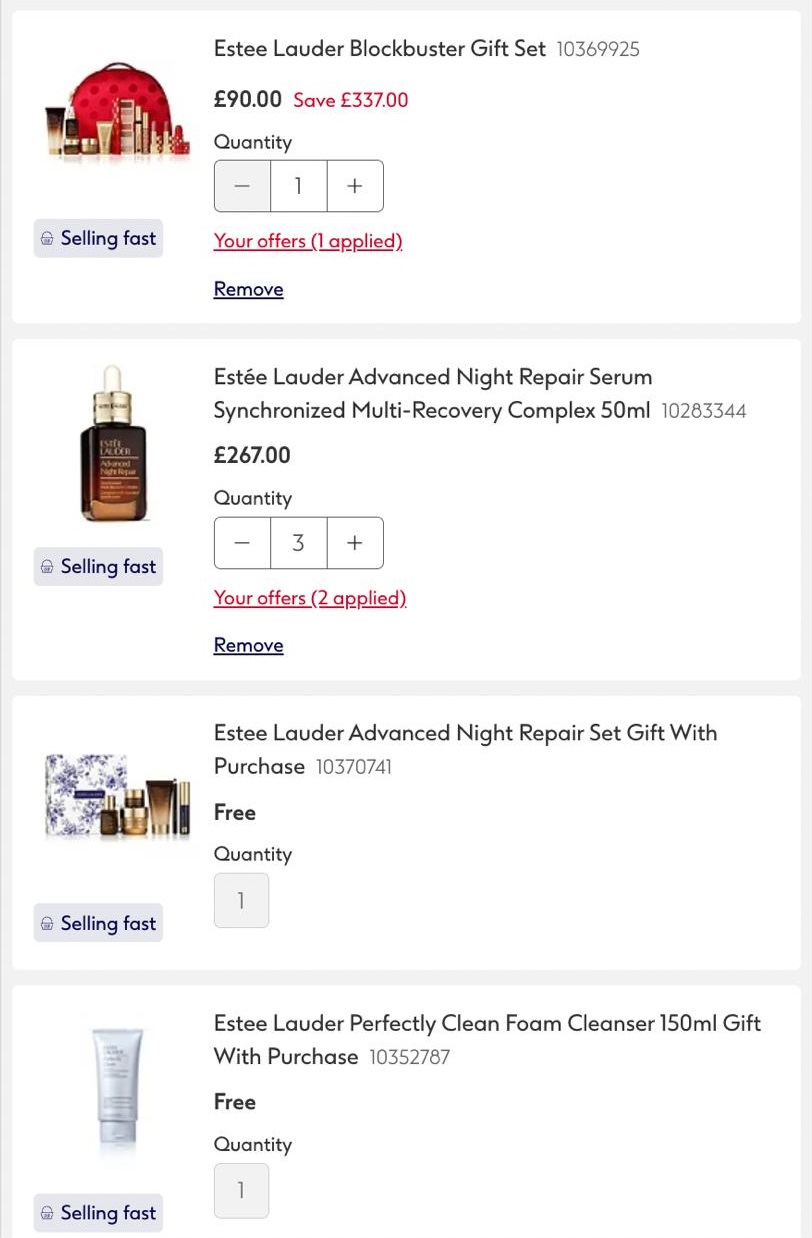Click the Perfectly Clean Foam Cleanser image
The image size is (812, 1238).
coord(115,1088)
